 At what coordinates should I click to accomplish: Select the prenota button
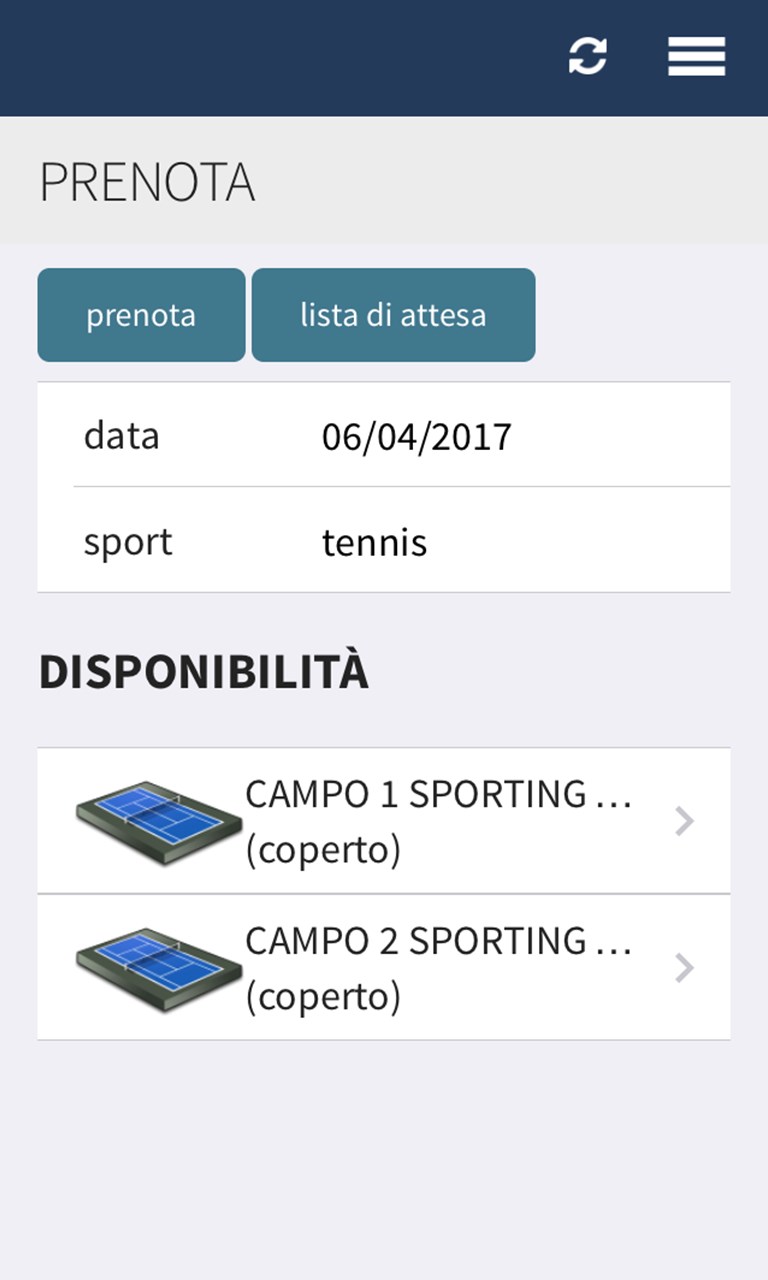(141, 315)
